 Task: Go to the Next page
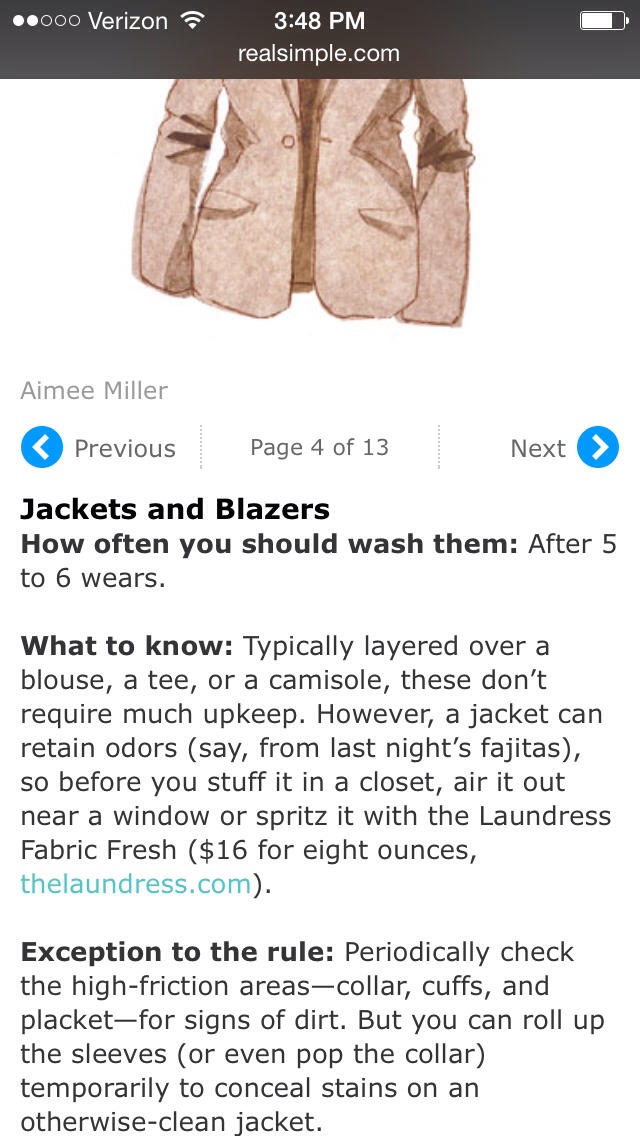[x=564, y=448]
